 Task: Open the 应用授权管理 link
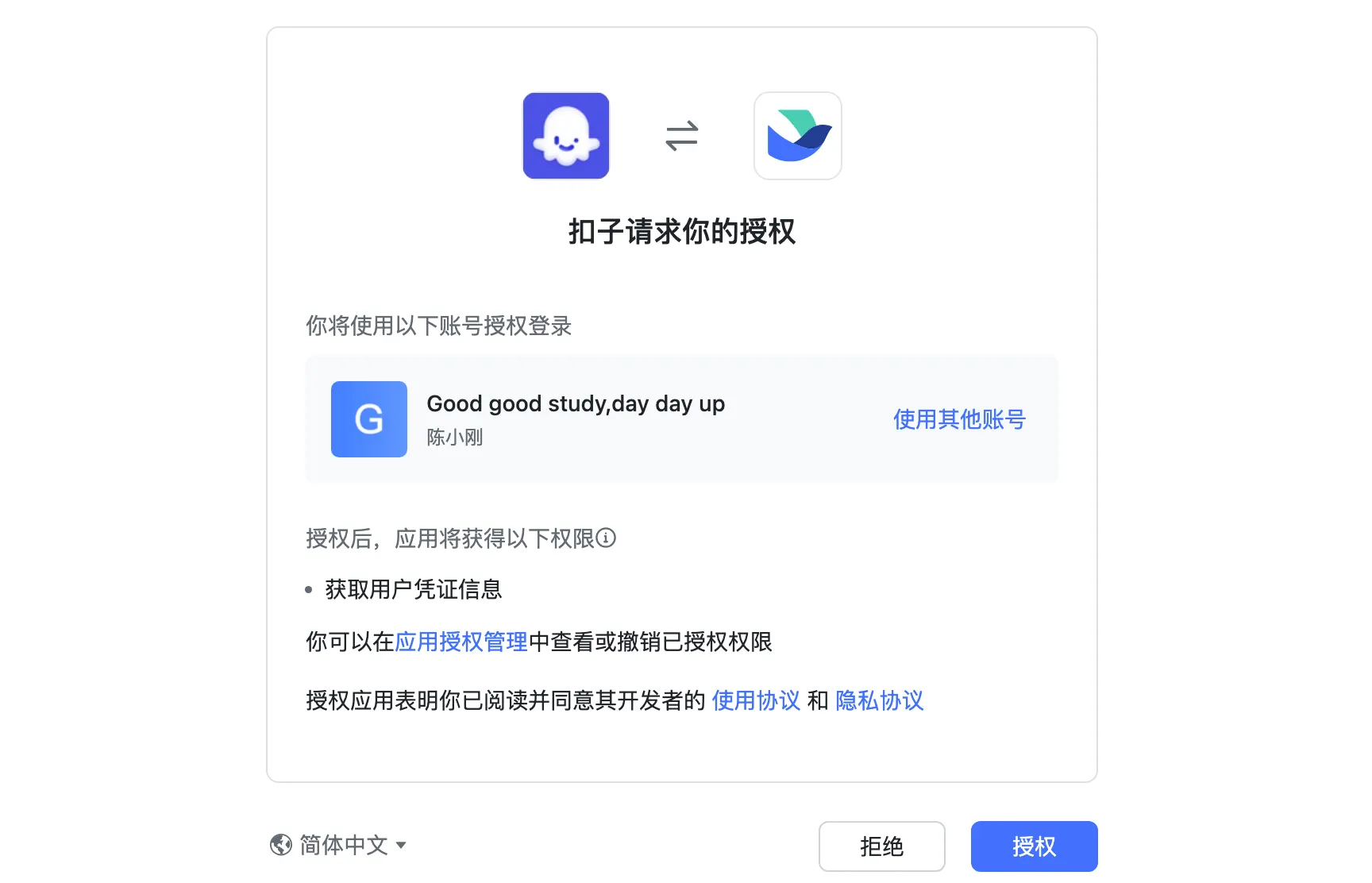point(461,642)
